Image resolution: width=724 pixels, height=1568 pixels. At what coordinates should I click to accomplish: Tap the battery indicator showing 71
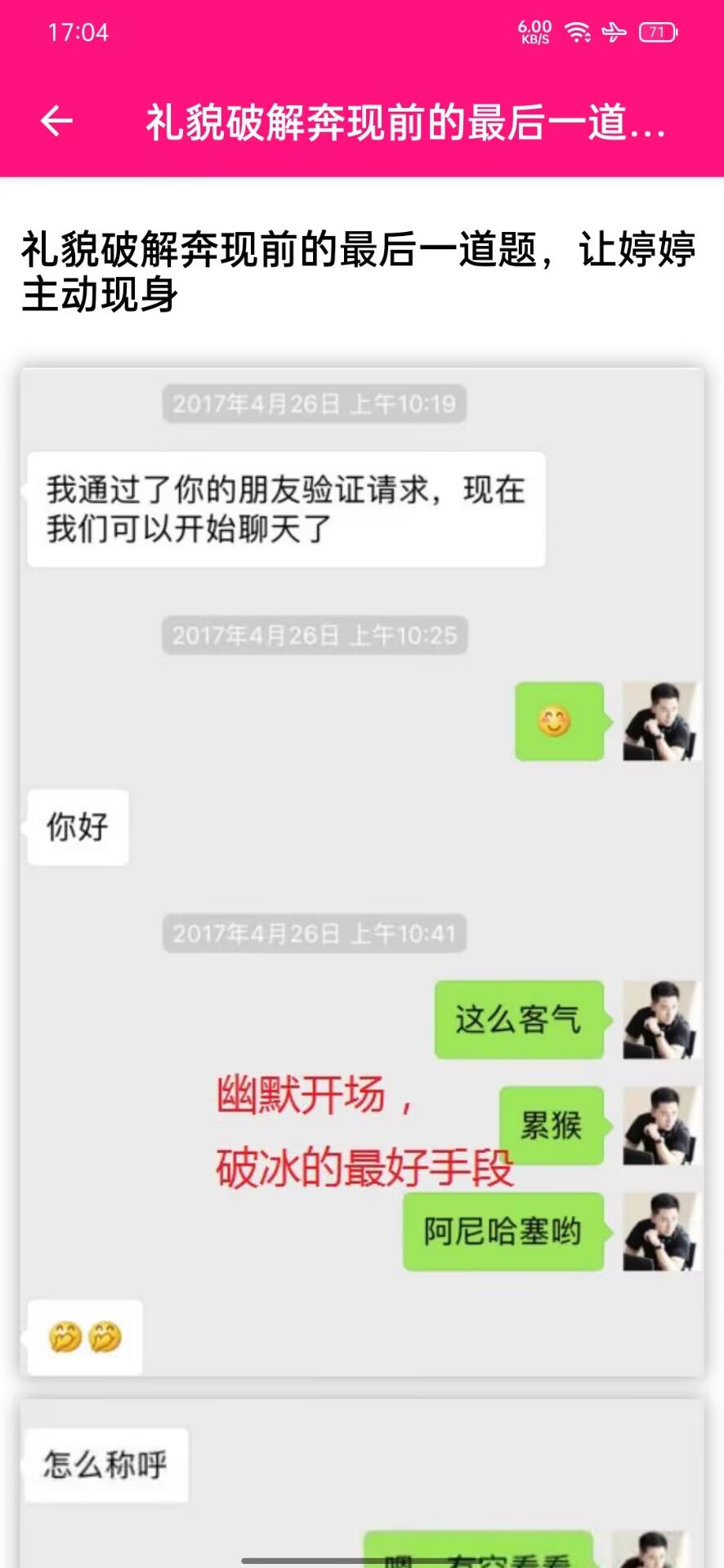click(x=657, y=30)
